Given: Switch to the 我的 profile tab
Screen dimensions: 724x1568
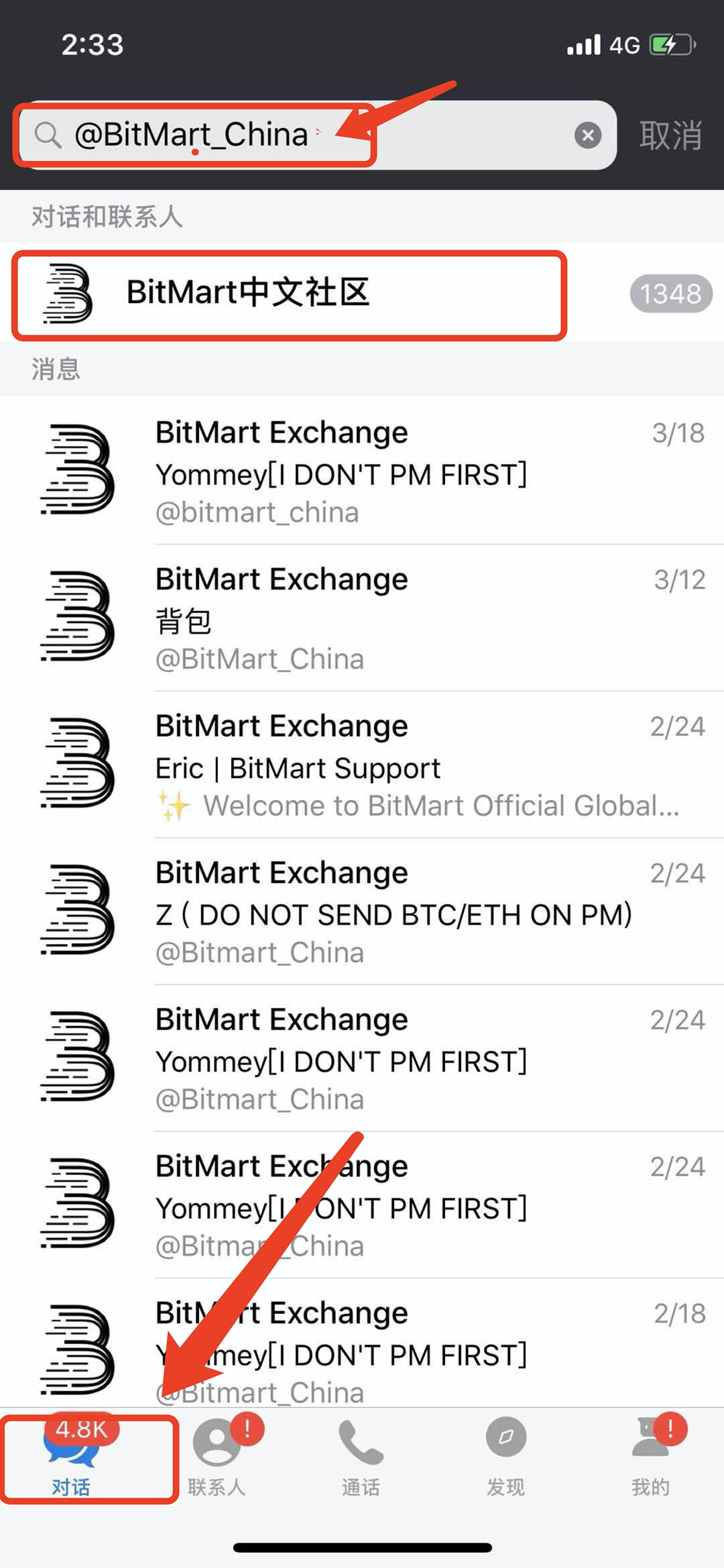Looking at the screenshot, I should click(x=650, y=1459).
